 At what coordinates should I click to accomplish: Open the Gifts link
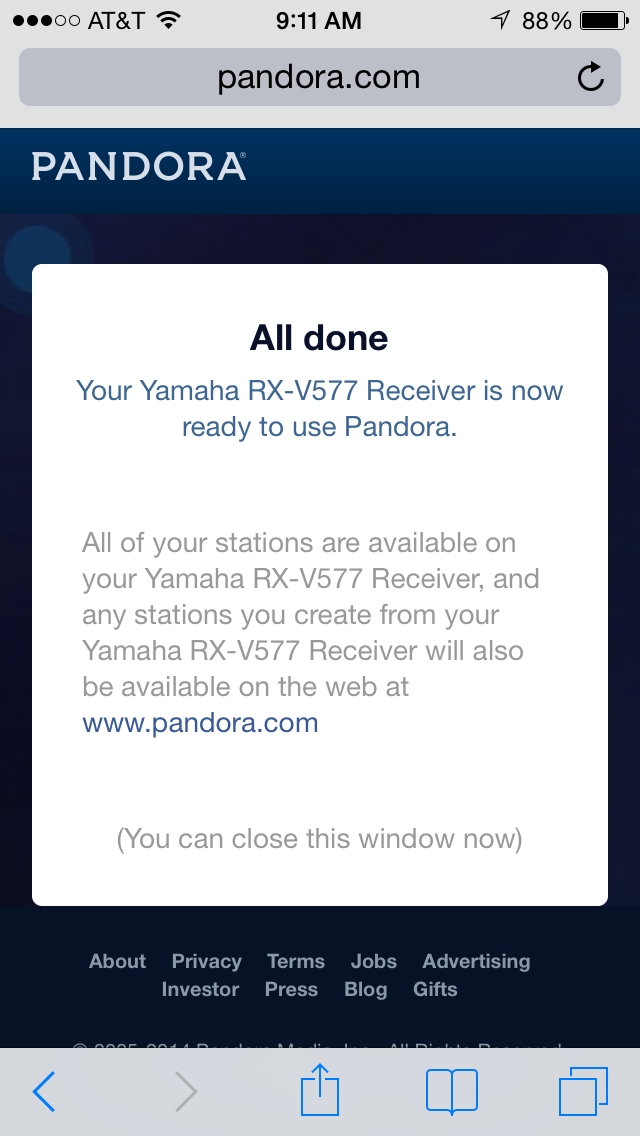(x=435, y=989)
